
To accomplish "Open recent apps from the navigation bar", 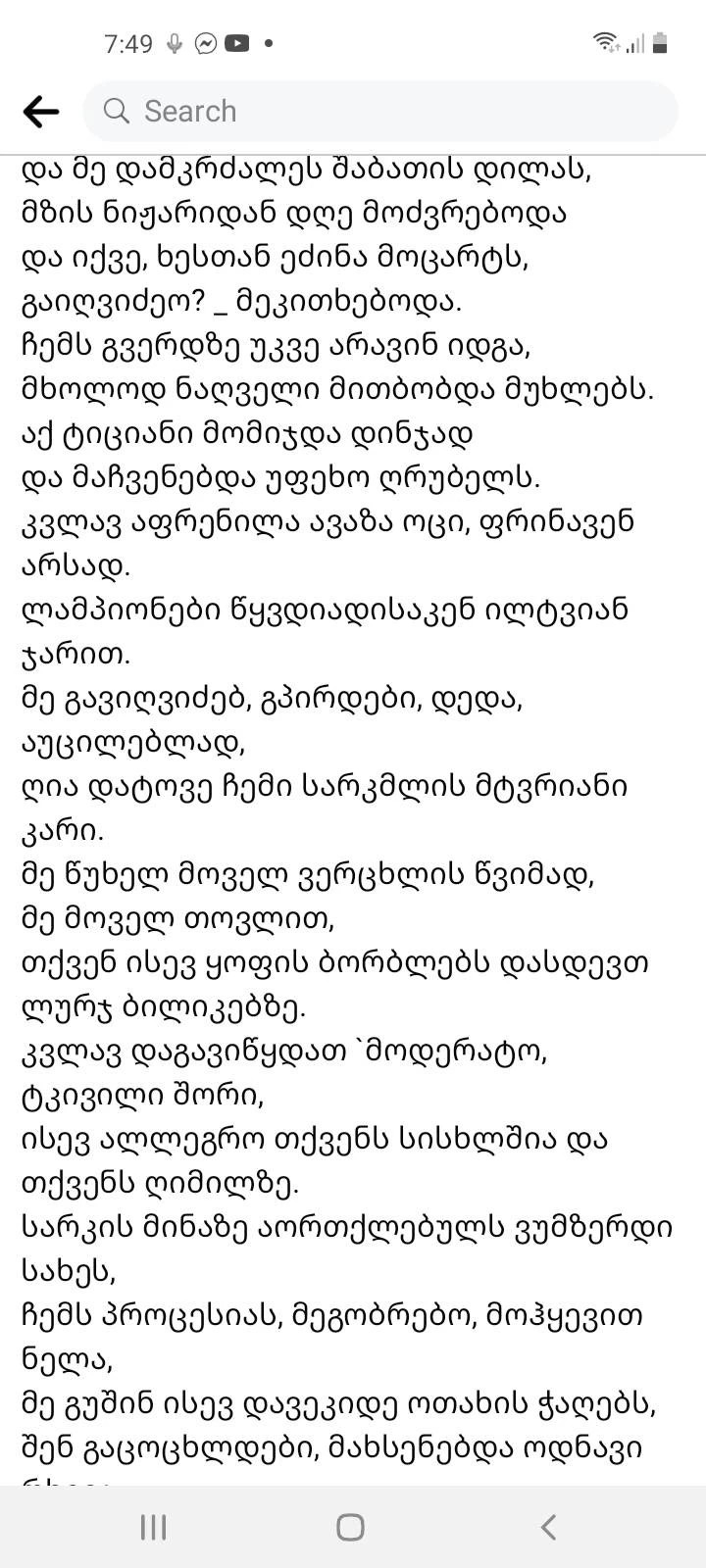I will click(154, 1527).
